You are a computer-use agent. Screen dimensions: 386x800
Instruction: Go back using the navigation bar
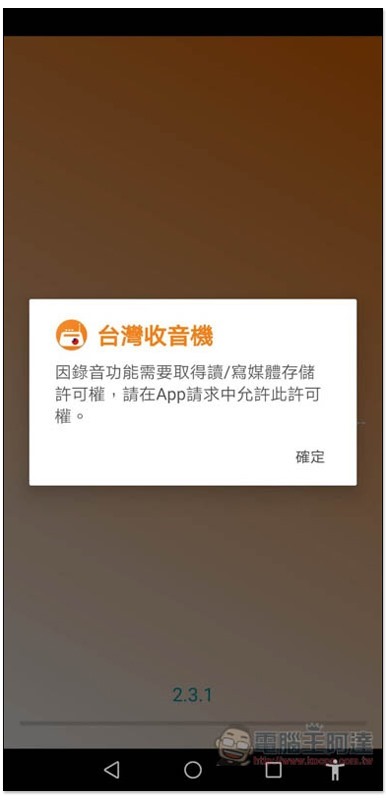(112, 769)
